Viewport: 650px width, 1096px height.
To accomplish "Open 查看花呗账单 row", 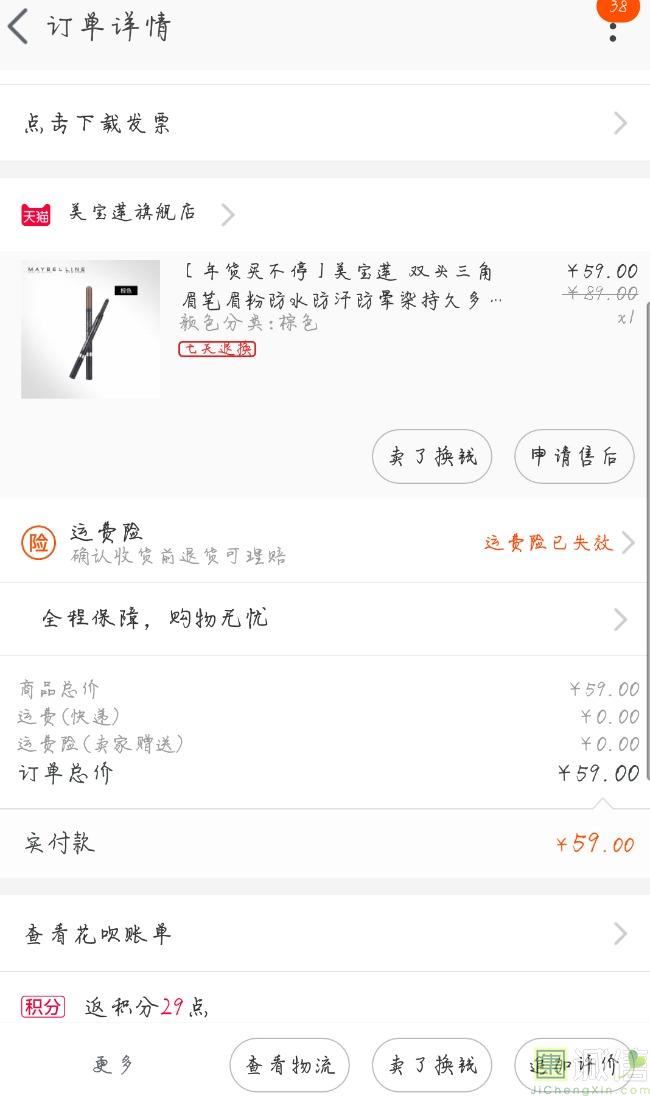I will pos(324,934).
